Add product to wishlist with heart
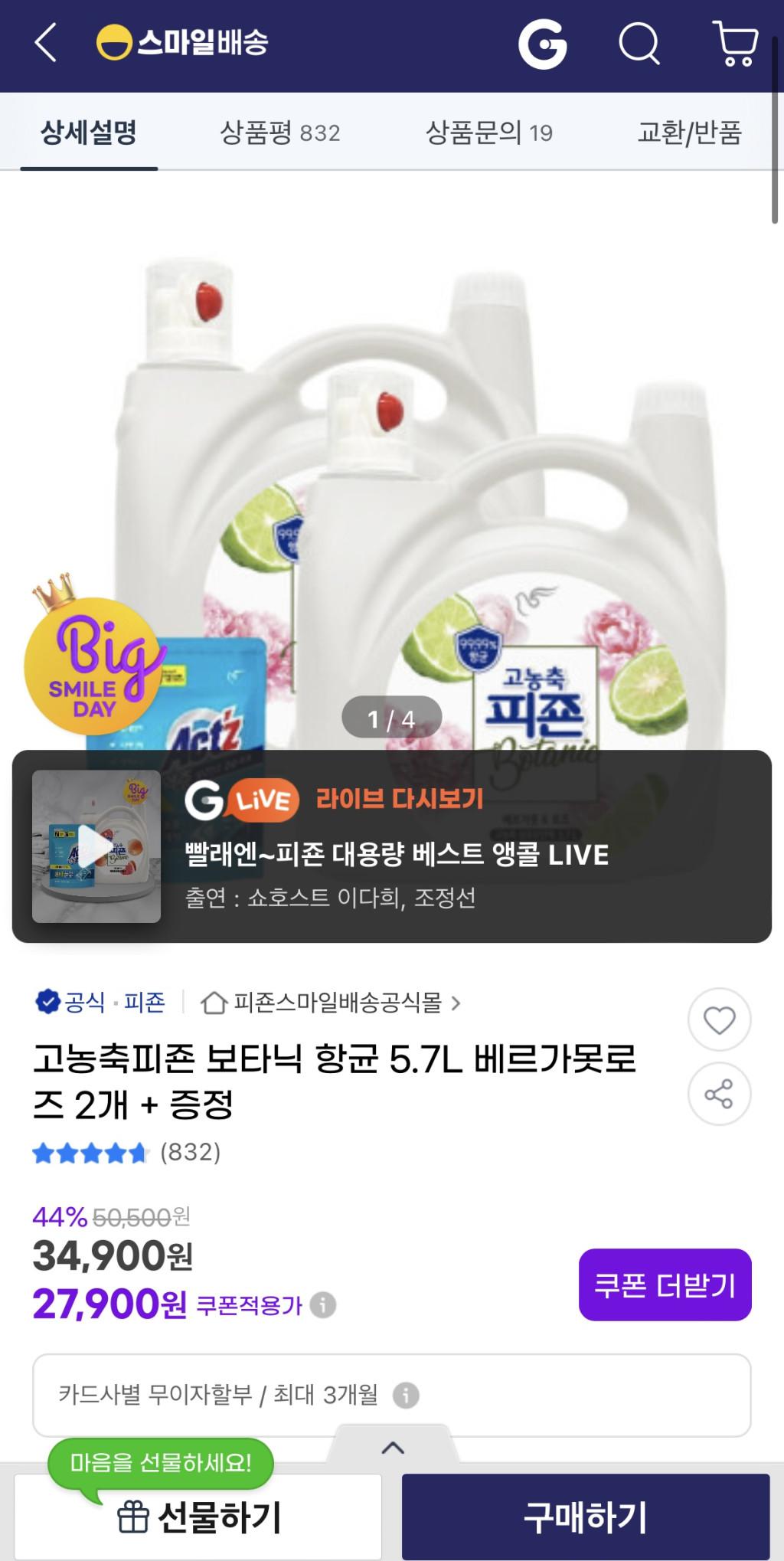784x1561 pixels. point(719,1020)
